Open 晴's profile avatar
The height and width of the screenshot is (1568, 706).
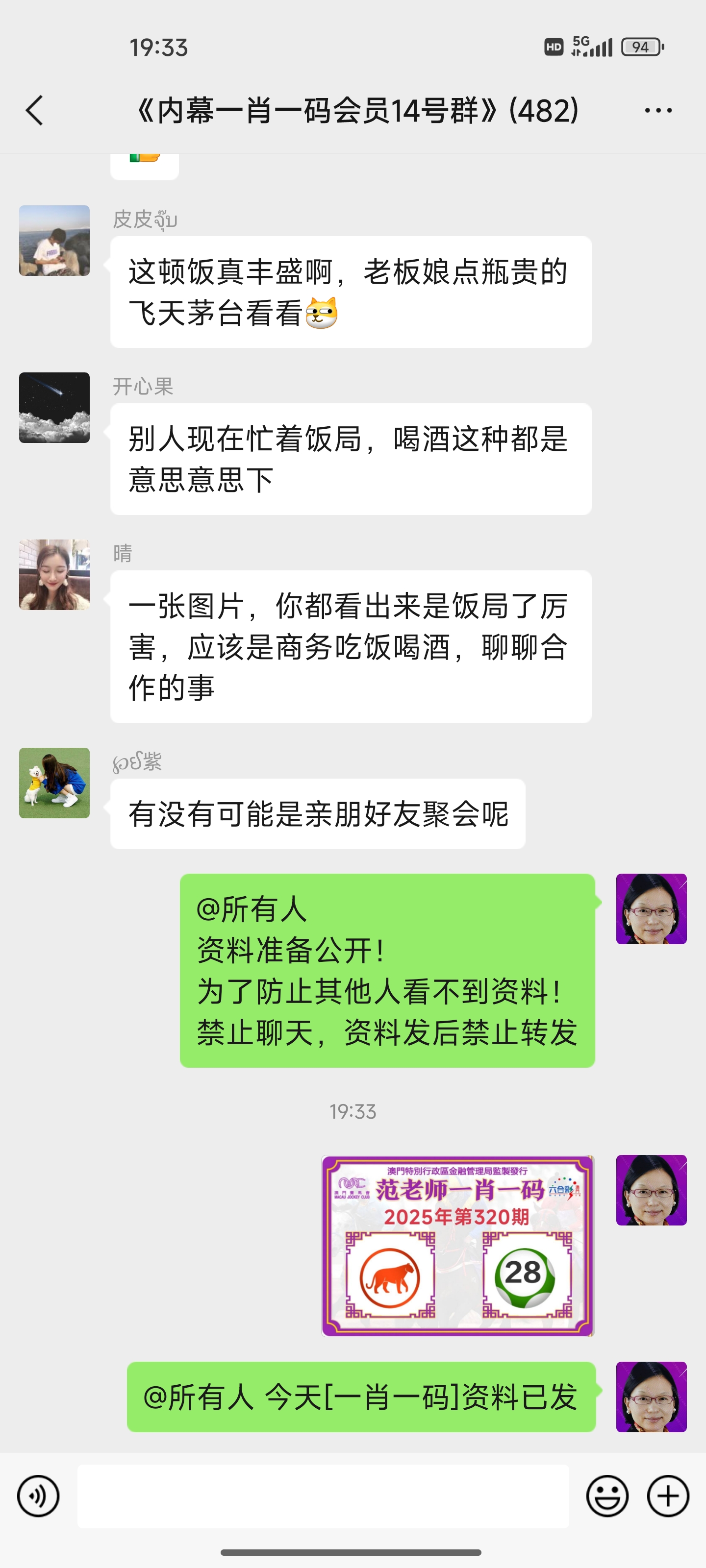coord(54,575)
